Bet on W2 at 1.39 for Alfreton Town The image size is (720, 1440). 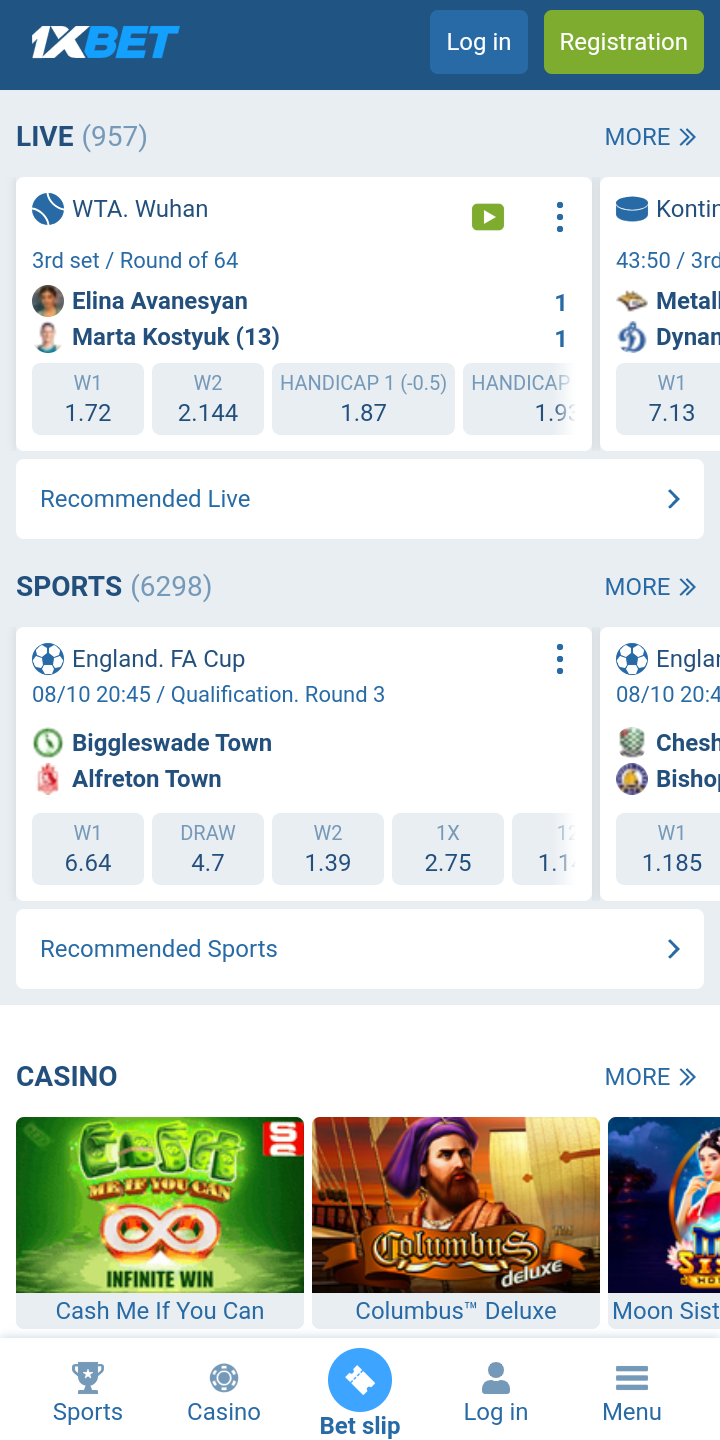[x=328, y=849]
